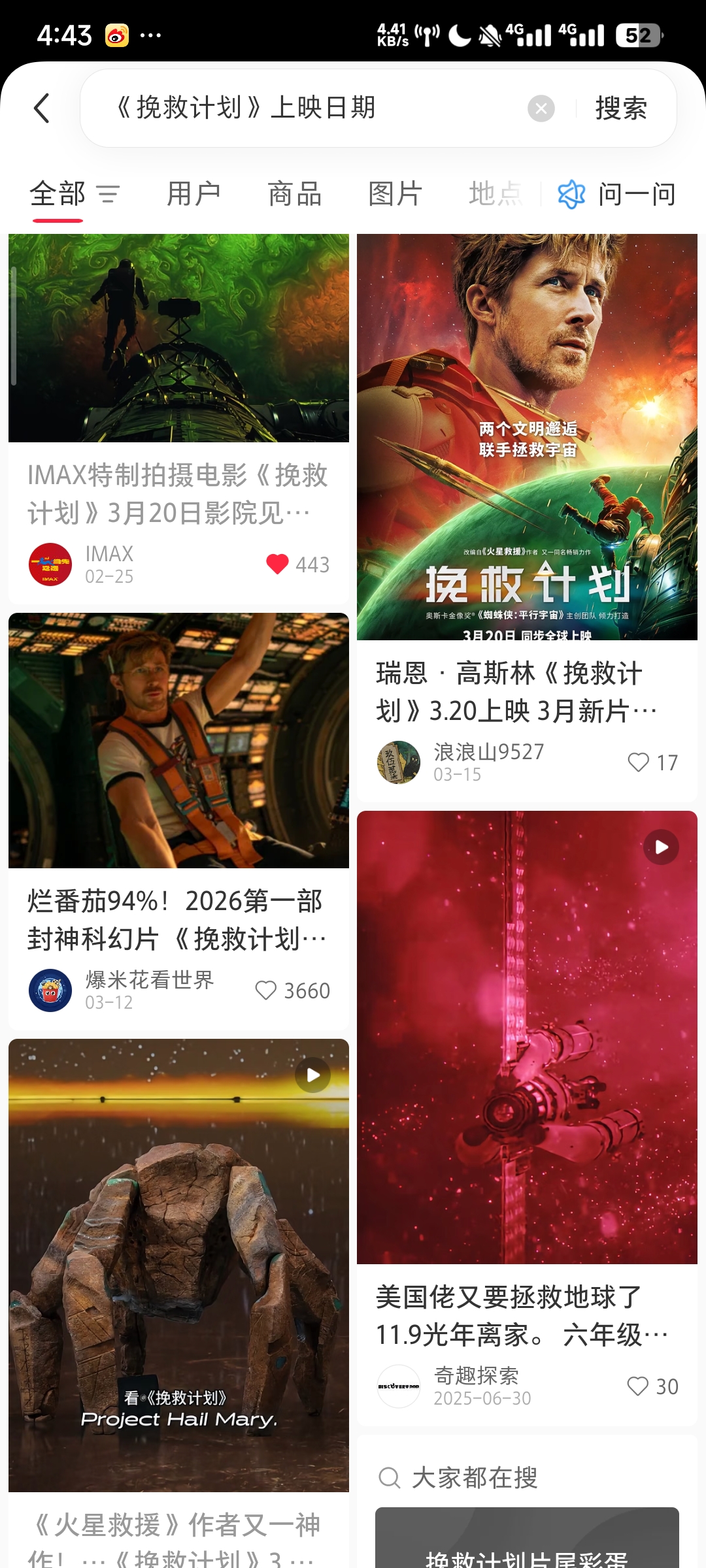The height and width of the screenshot is (1568, 706).
Task: Go back using the top-left arrow
Action: 42,108
